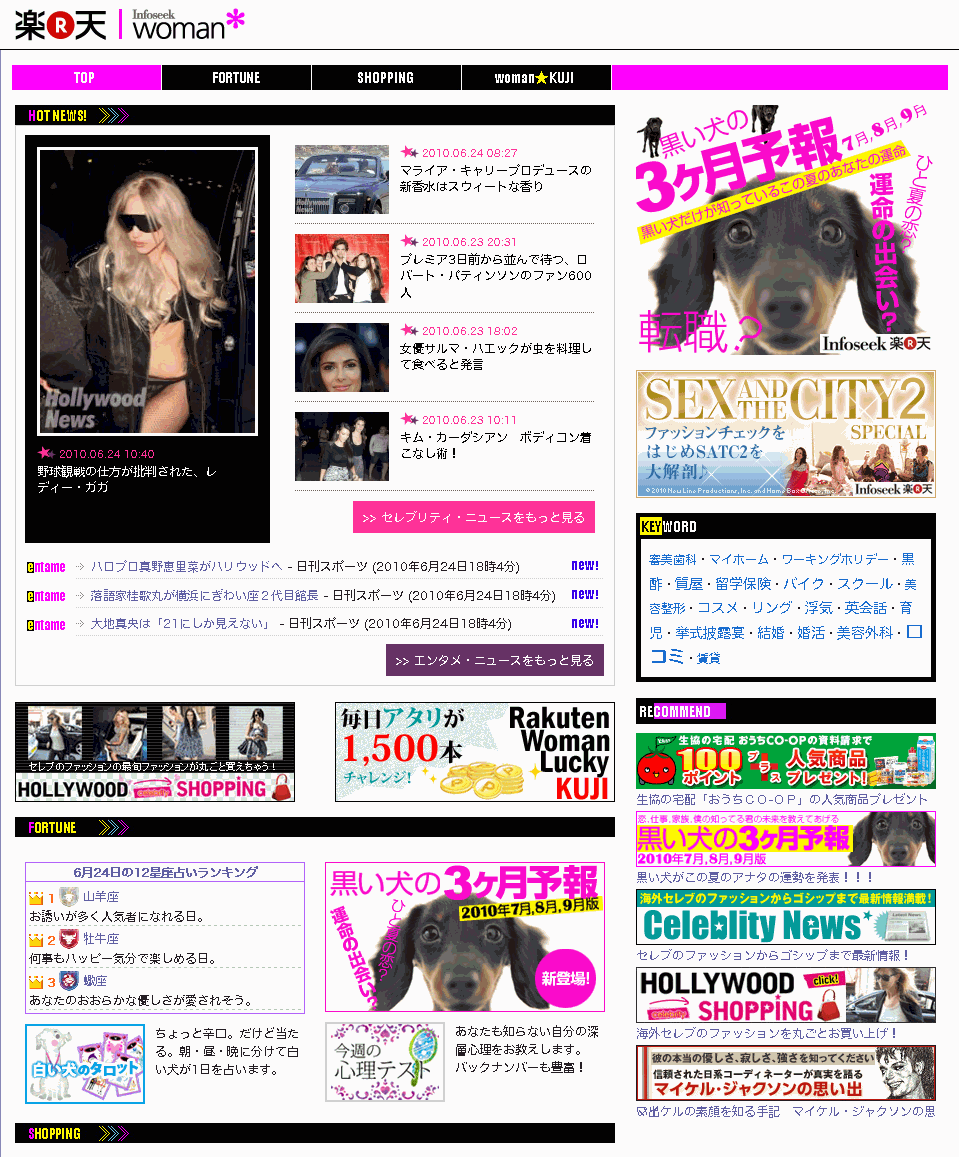This screenshot has width=959, height=1157.
Task: Read the Mariah Carey perfume article
Action: pos(495,178)
